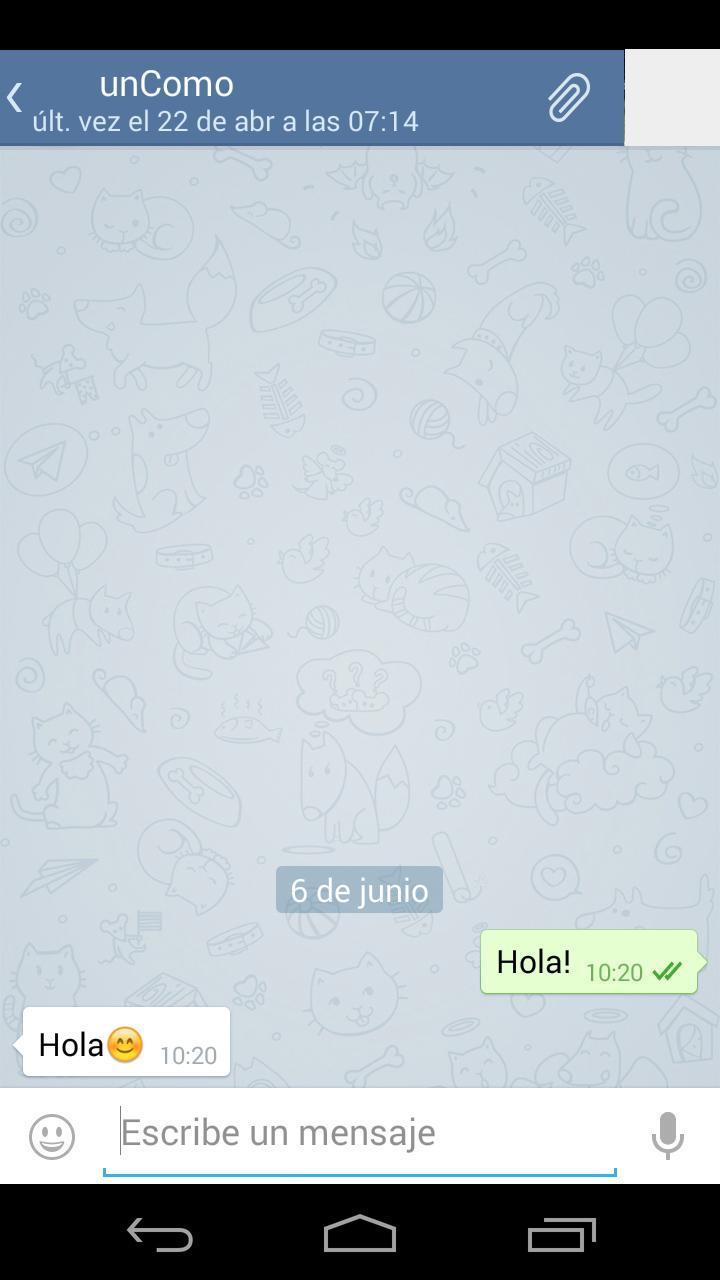Go back to the chat list

click(15, 98)
